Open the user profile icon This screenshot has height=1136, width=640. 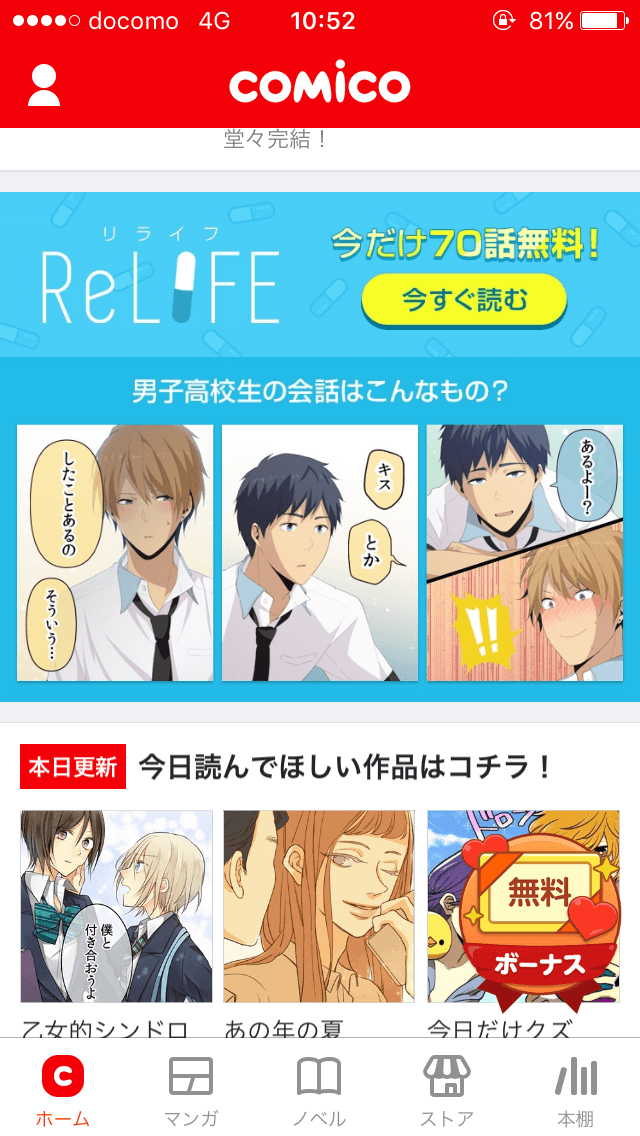click(44, 85)
